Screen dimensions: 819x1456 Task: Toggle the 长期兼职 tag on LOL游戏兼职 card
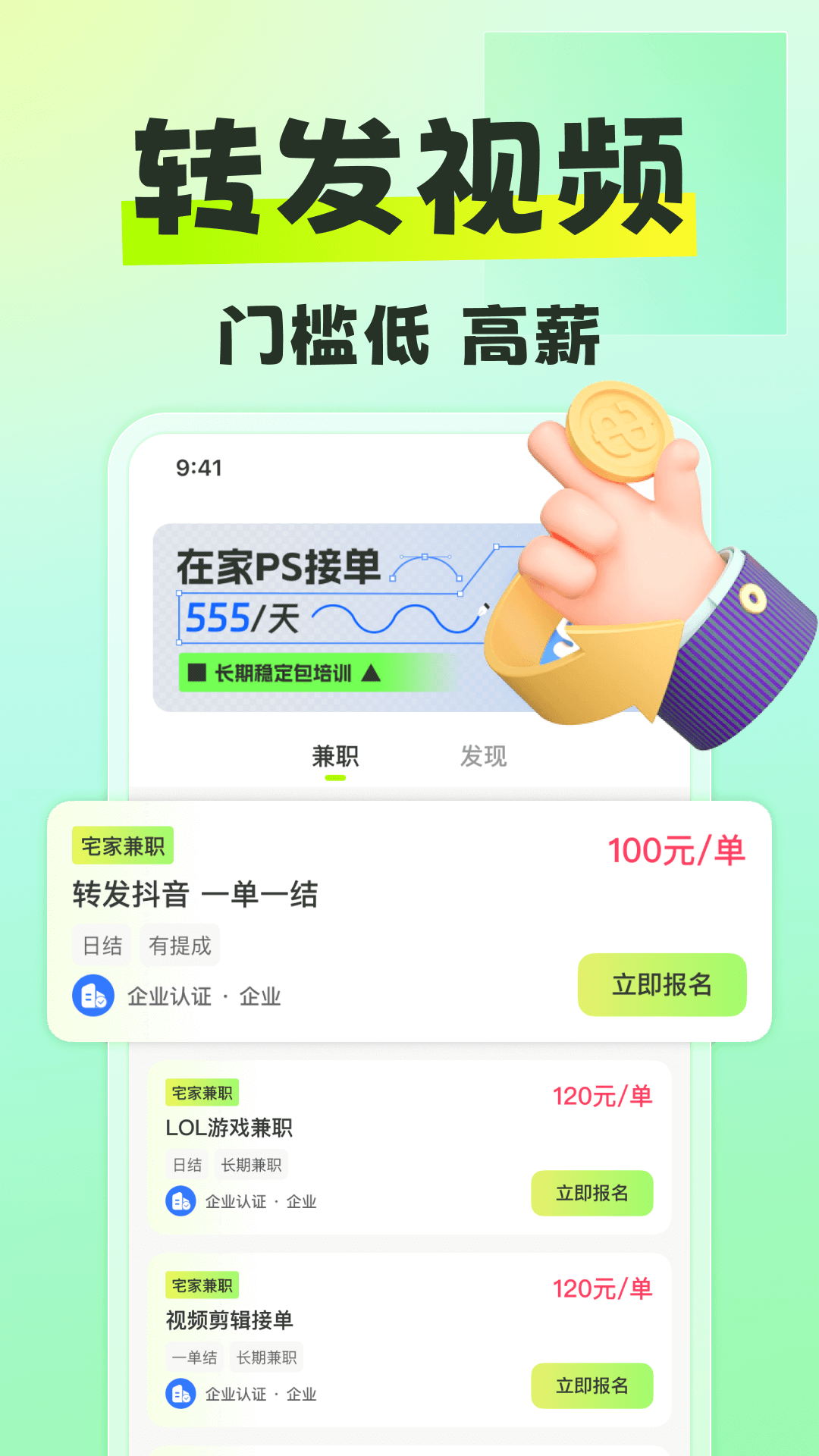click(252, 1164)
